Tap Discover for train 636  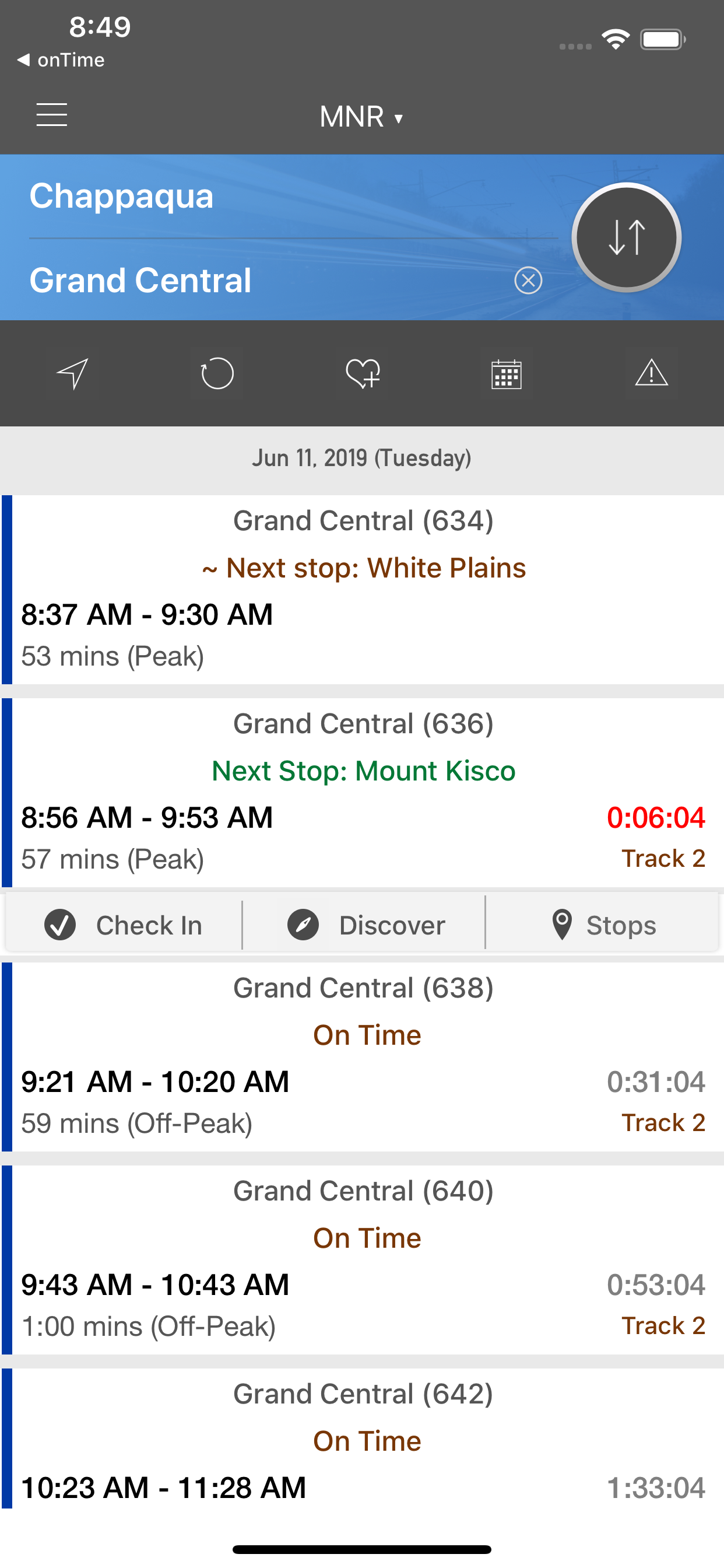(x=365, y=924)
